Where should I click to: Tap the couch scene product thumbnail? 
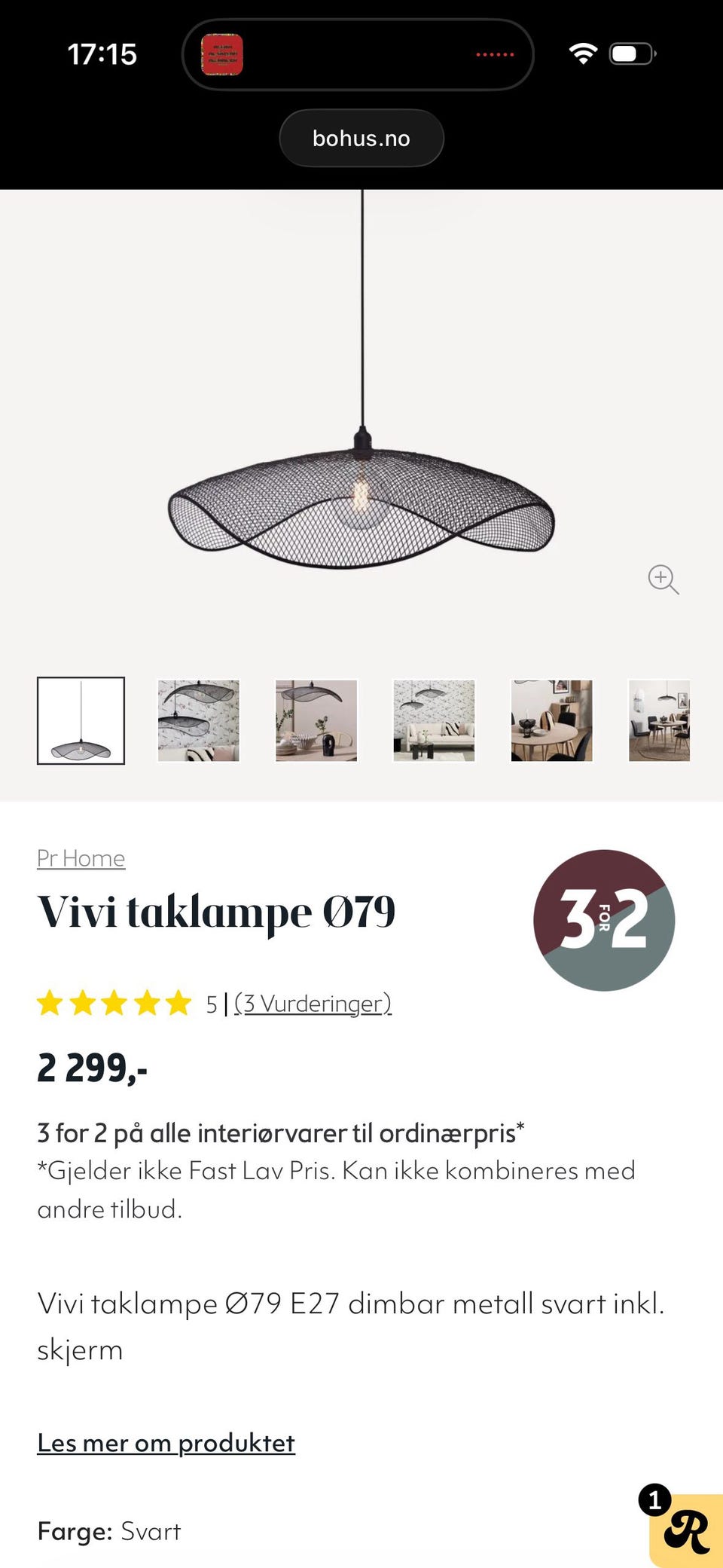pos(435,721)
